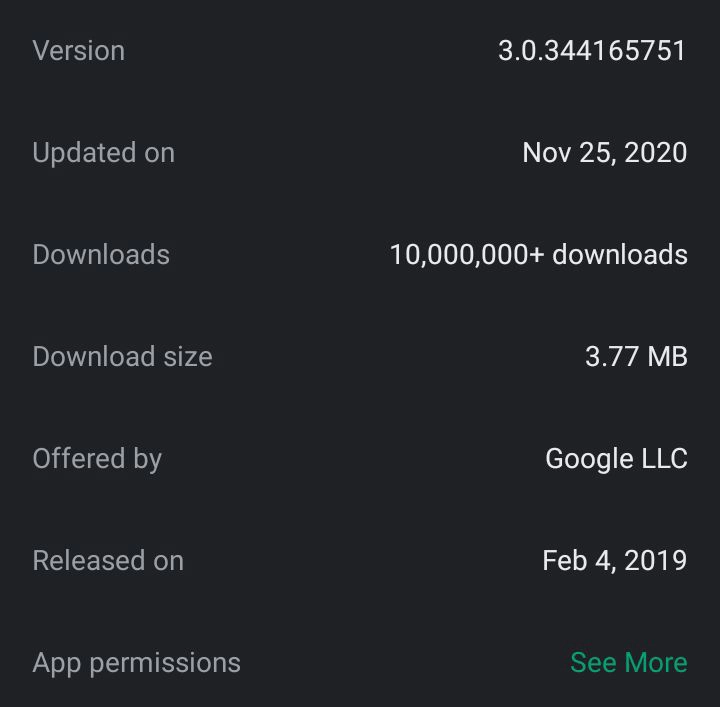The height and width of the screenshot is (707, 720).
Task: Open See More for app permissions
Action: [x=628, y=662]
